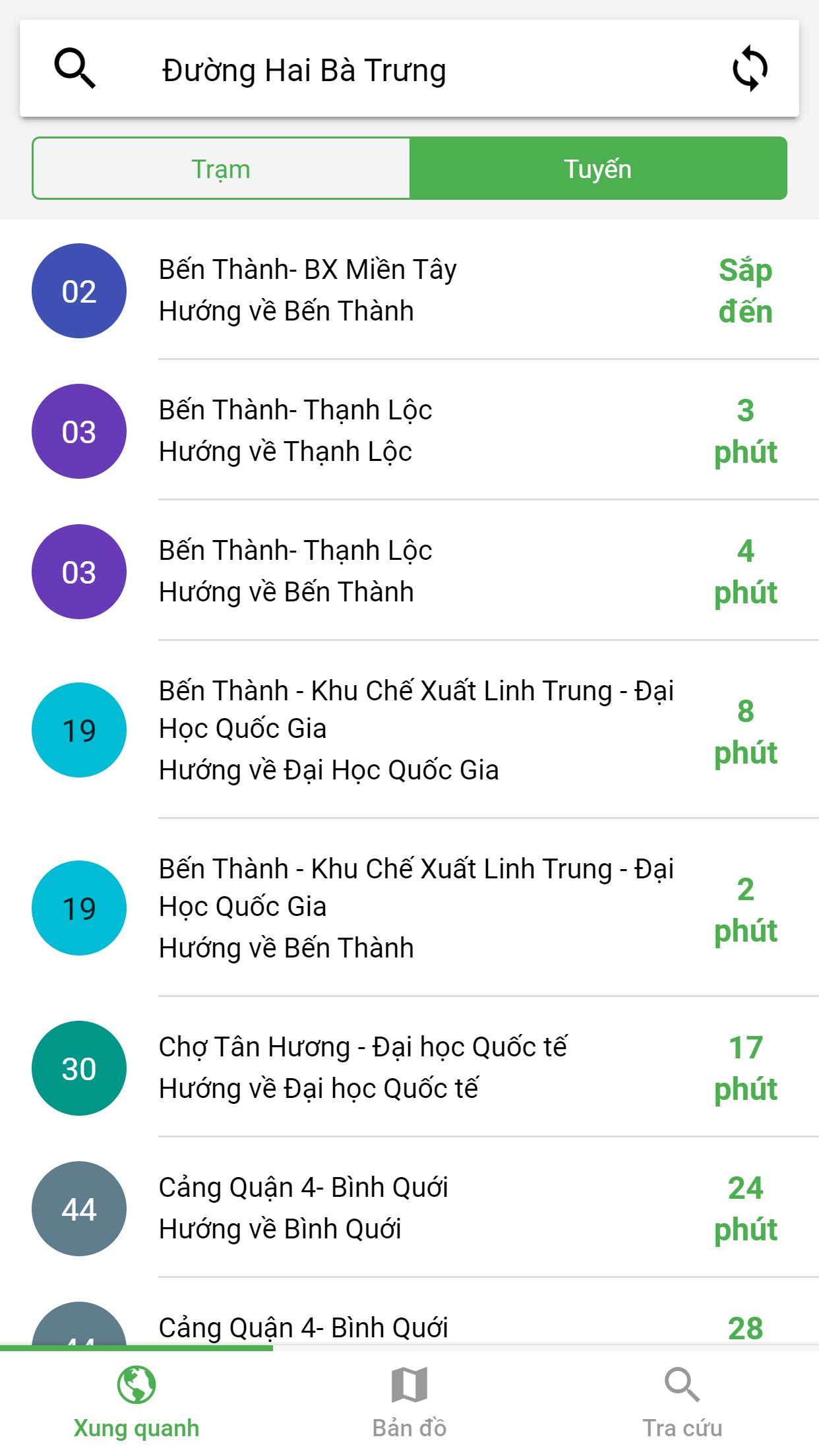The image size is (819, 1456).
Task: Open route 02 Bến Thành- BX Miền Tây
Action: [409, 291]
